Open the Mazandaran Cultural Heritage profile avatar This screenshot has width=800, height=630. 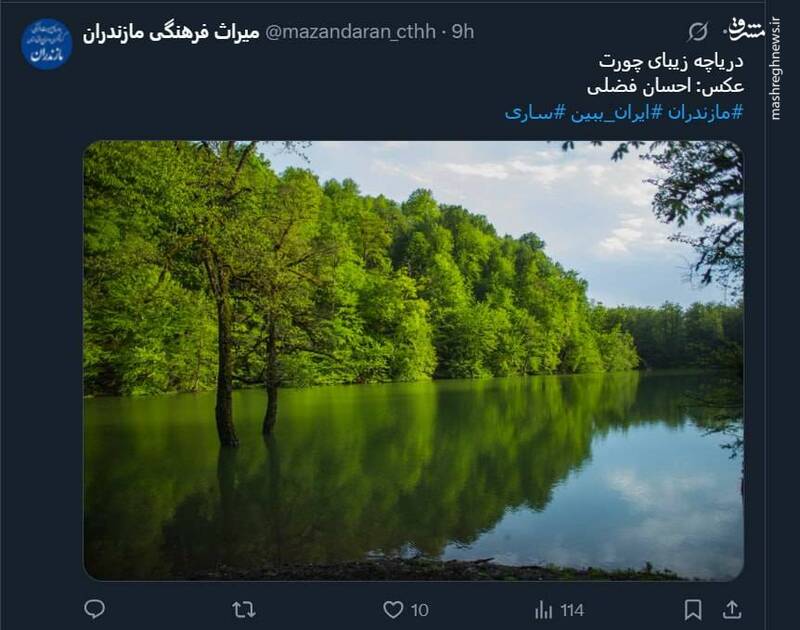[x=47, y=44]
